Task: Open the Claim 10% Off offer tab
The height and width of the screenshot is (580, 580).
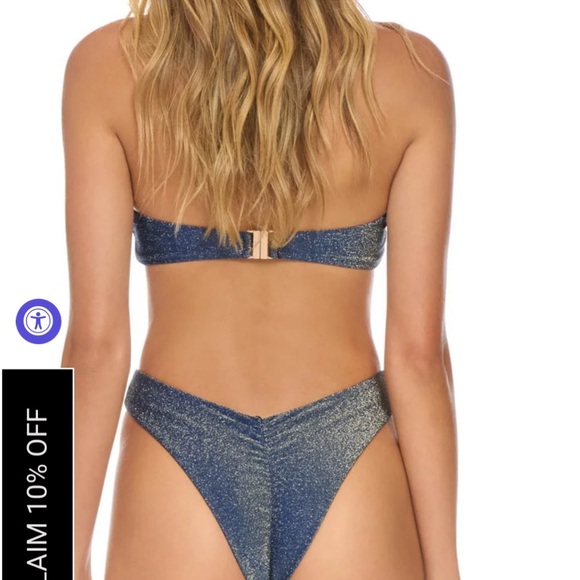Action: (x=38, y=474)
